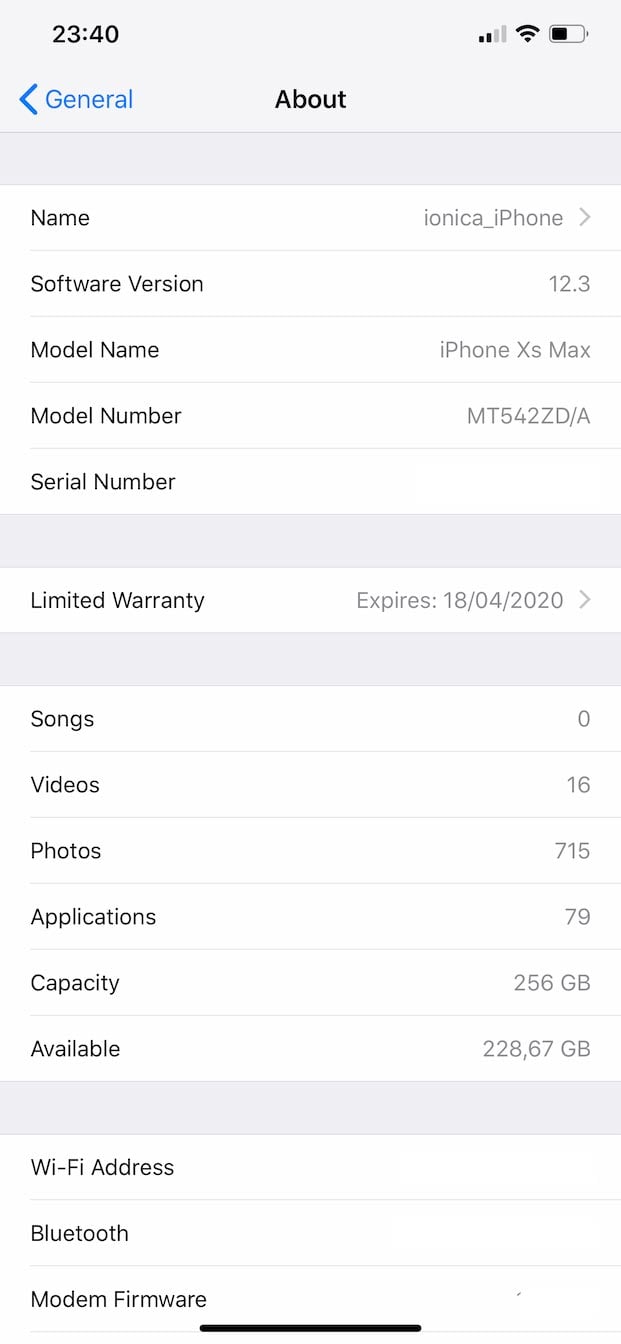The image size is (621, 1344).
Task: Go back to General settings
Action: 76,100
